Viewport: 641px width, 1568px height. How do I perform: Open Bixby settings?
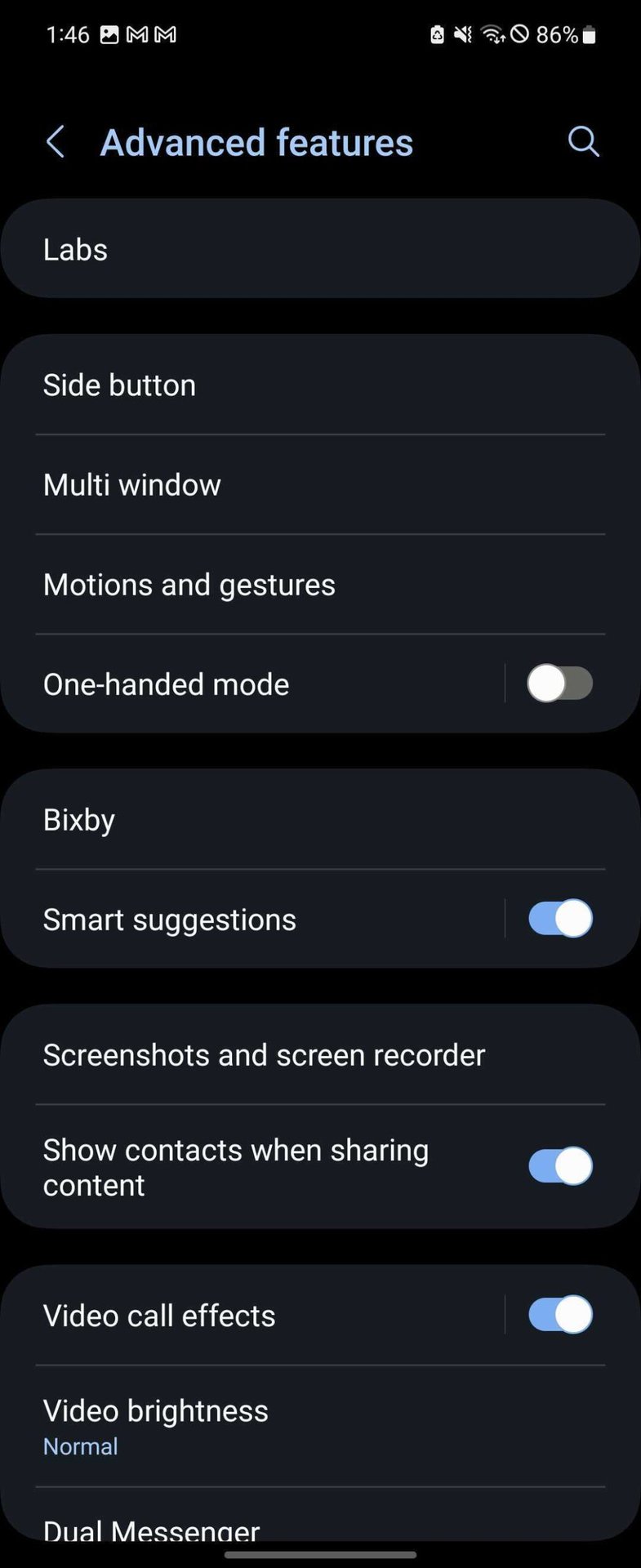point(320,820)
